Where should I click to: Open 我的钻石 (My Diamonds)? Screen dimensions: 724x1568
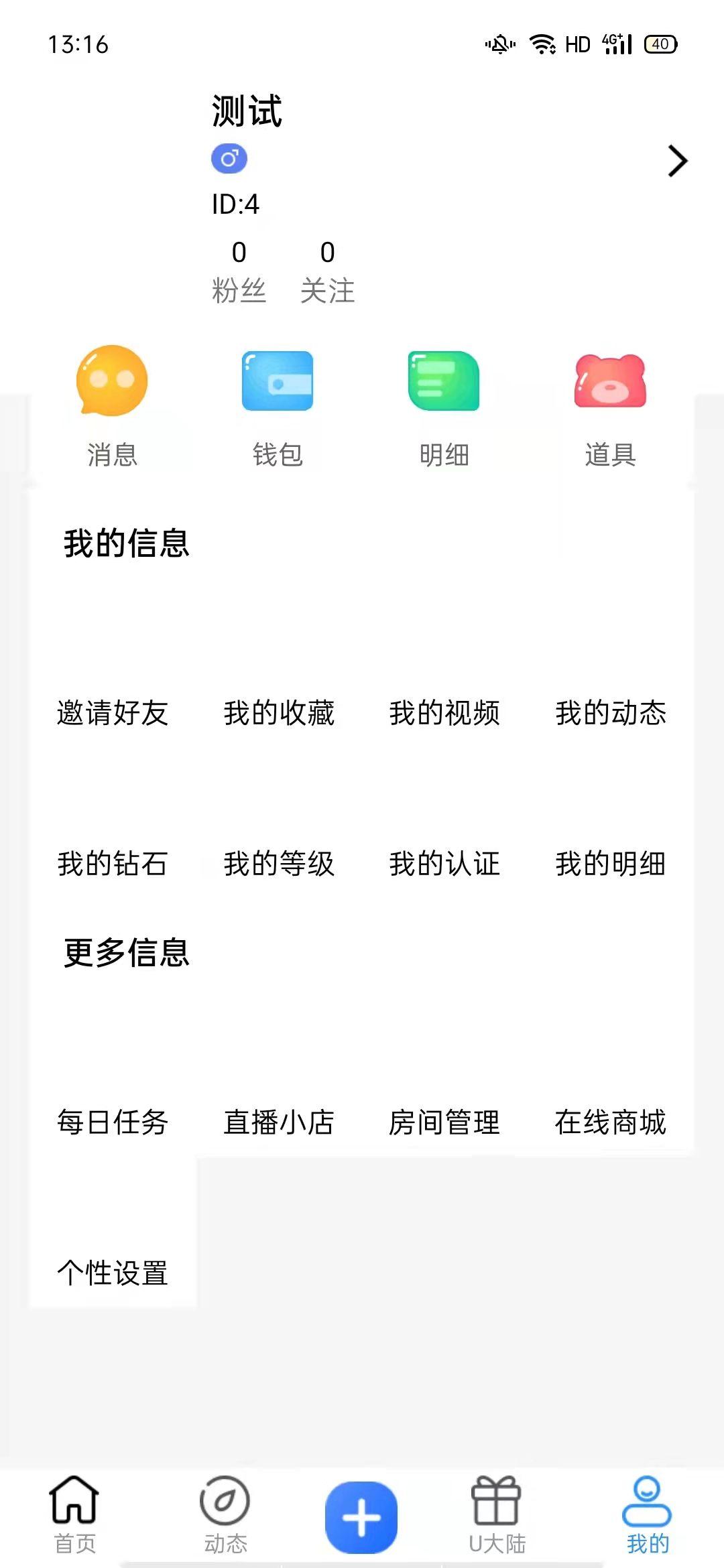coord(111,865)
